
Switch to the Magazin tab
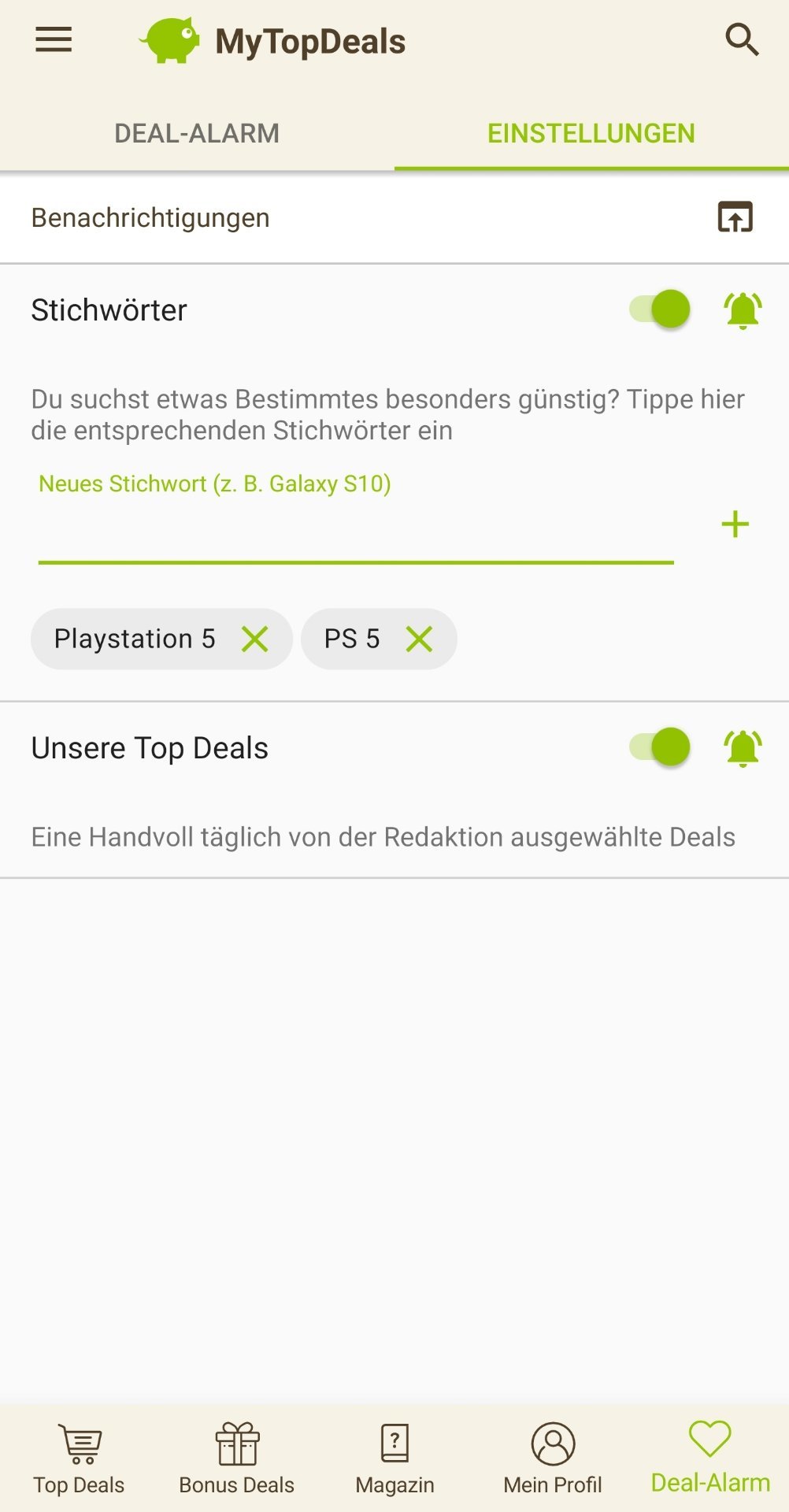point(394,1458)
